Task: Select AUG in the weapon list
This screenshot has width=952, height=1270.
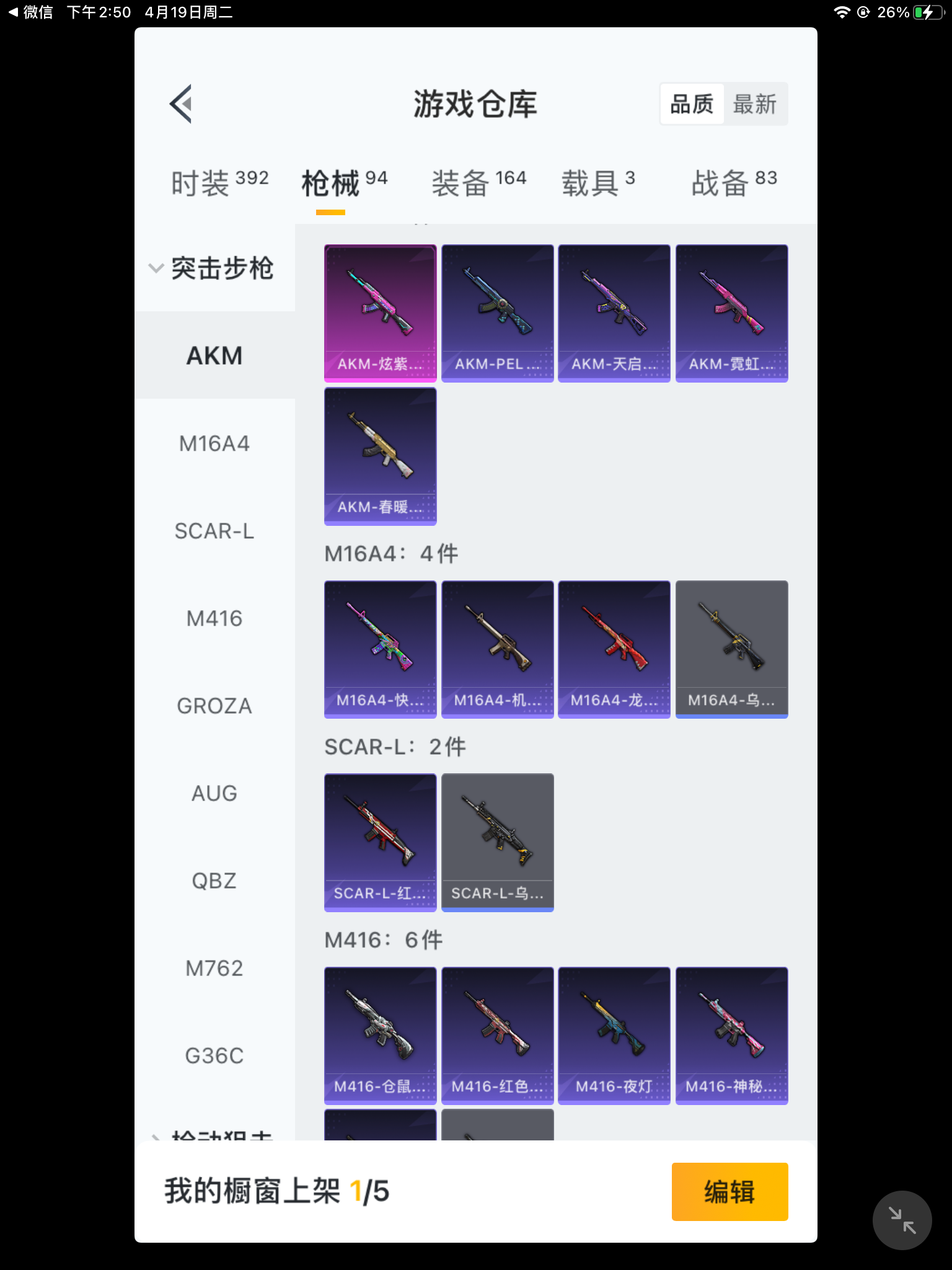Action: pos(214,794)
